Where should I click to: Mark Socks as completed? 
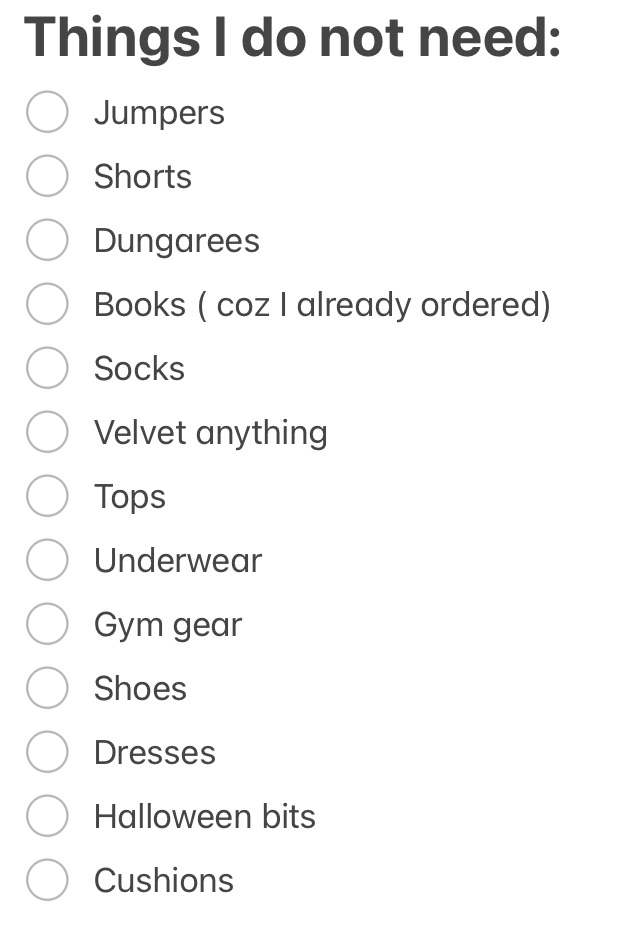coord(47,368)
